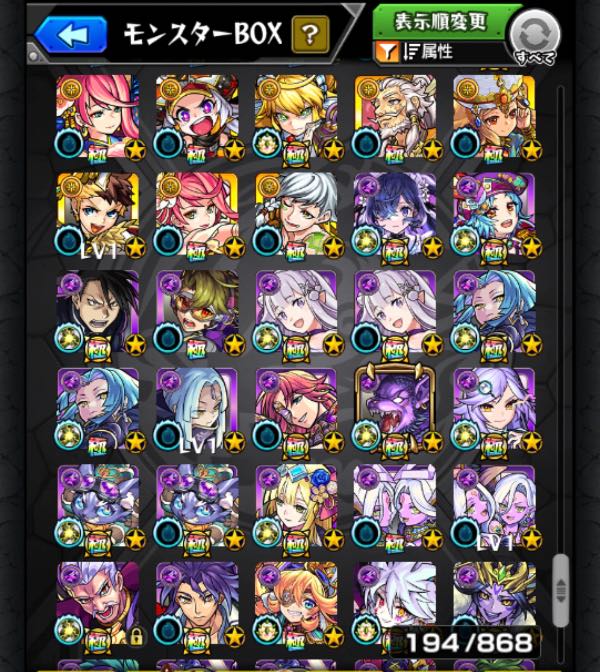Open the question mark help button
Viewport: 600px width, 672px height.
click(311, 35)
